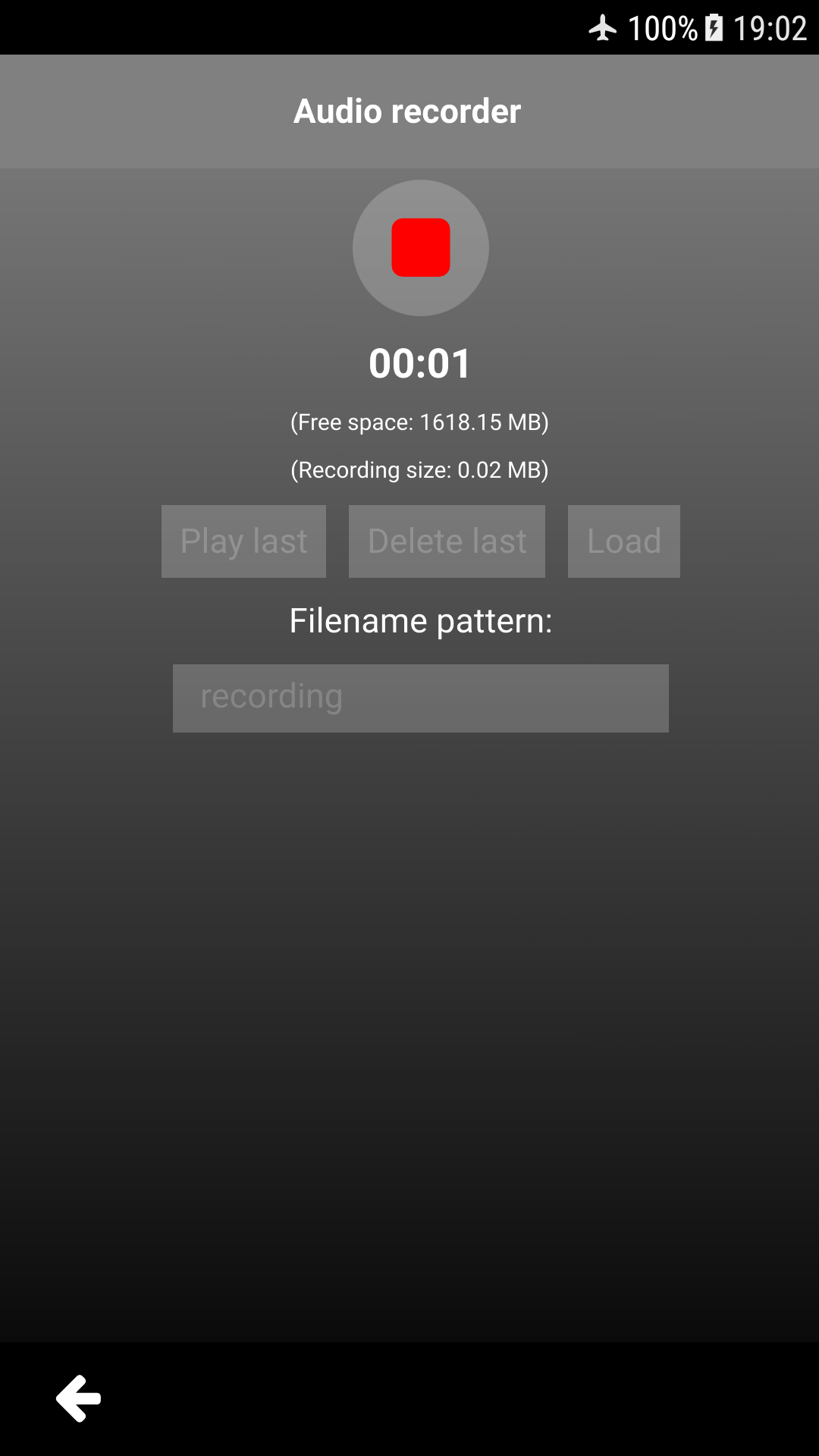
Task: Tap the navigation arrow to exit recorder
Action: [78, 1398]
